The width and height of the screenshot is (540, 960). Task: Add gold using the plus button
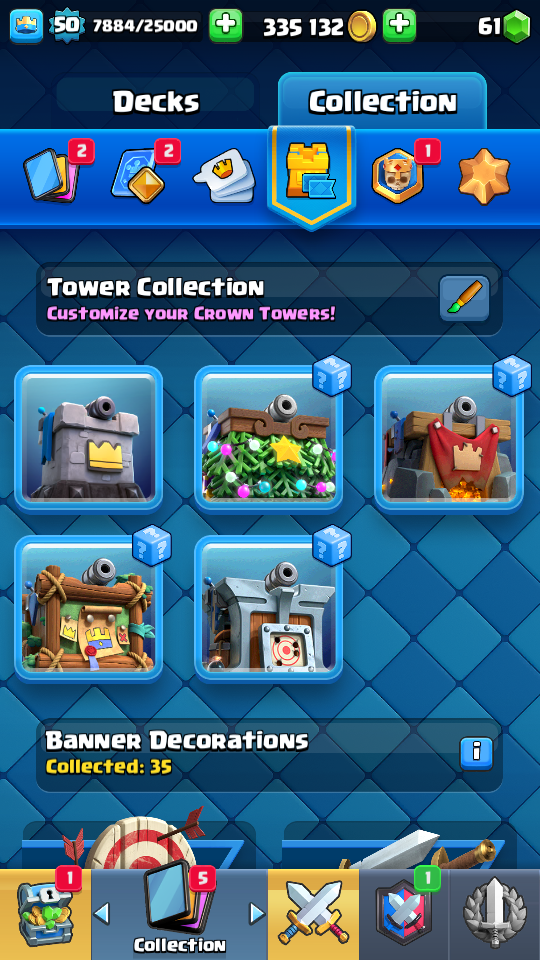(x=399, y=26)
